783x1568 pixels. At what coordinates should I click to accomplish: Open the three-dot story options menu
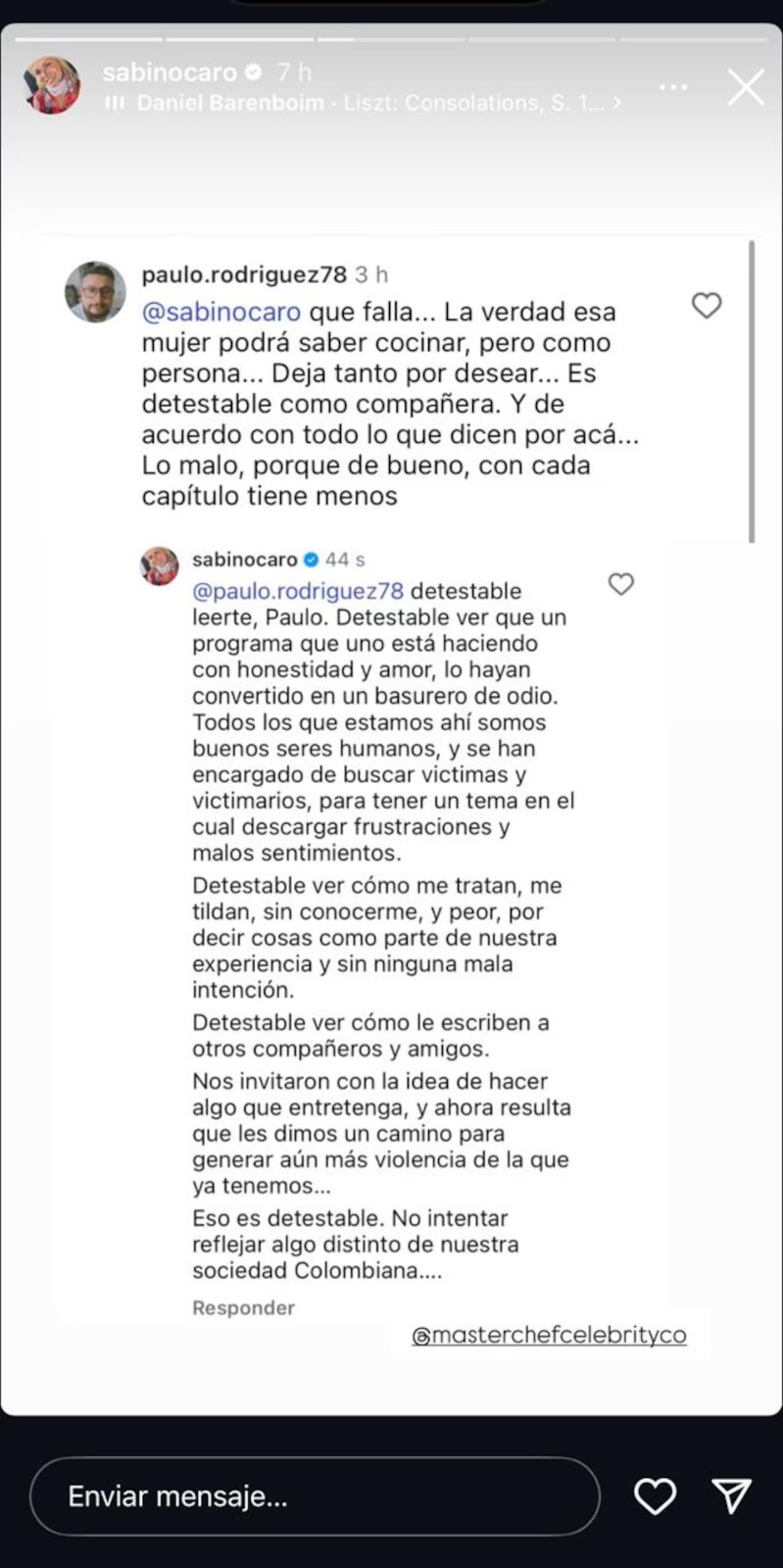[673, 86]
